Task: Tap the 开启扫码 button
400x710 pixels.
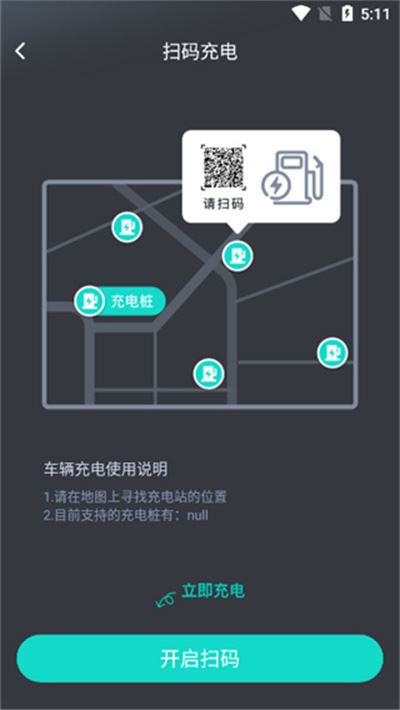Action: click(200, 658)
